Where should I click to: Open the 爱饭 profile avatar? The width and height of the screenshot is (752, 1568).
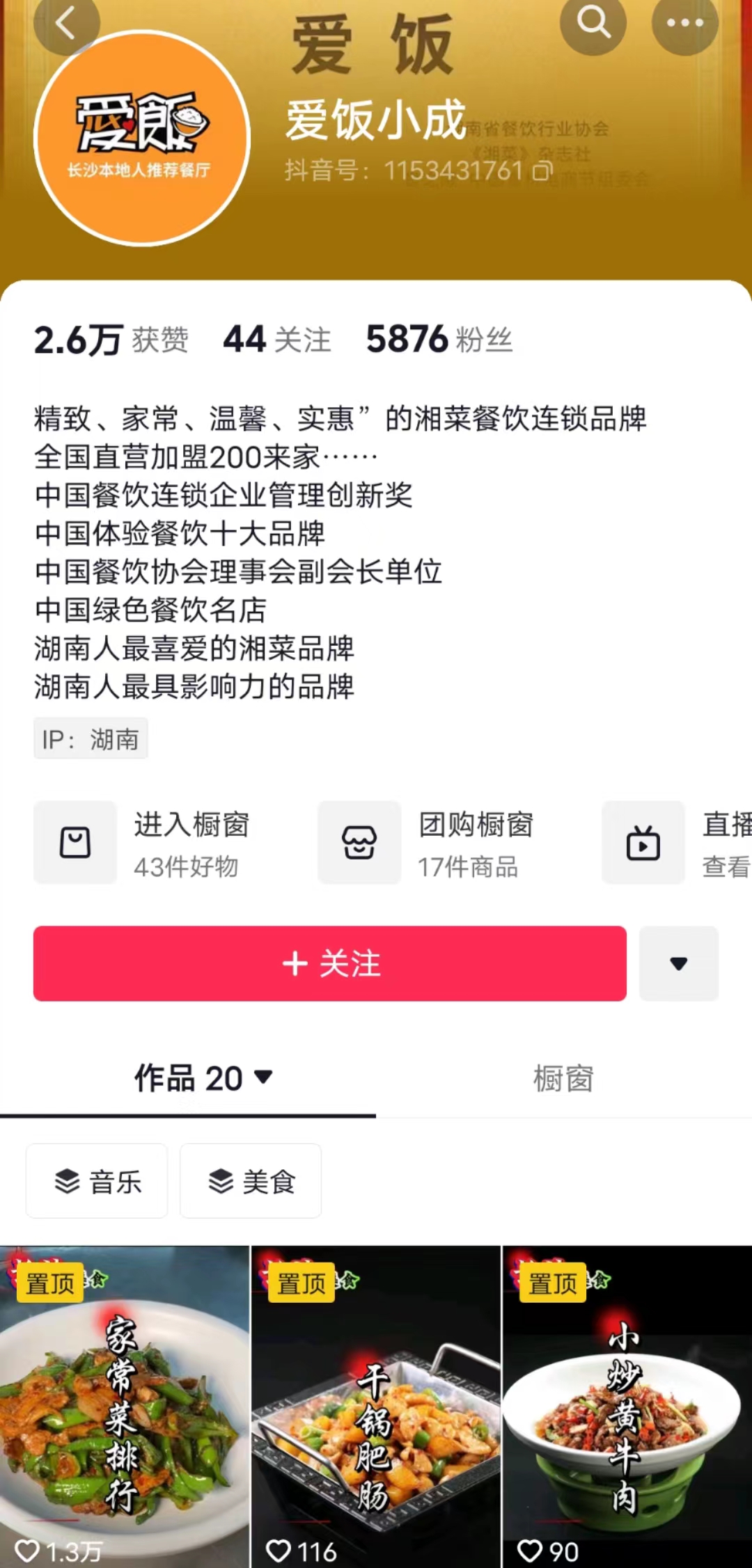tap(142, 138)
